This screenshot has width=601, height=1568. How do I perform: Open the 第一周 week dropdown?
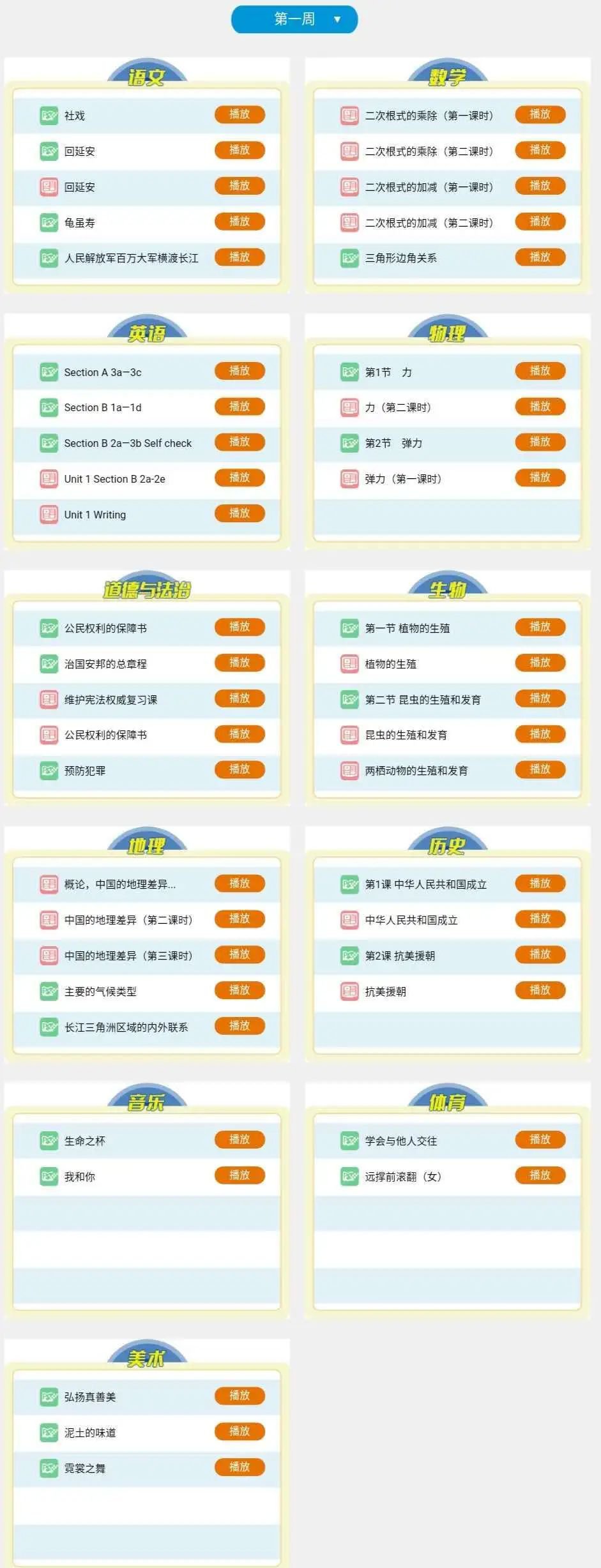tap(294, 19)
